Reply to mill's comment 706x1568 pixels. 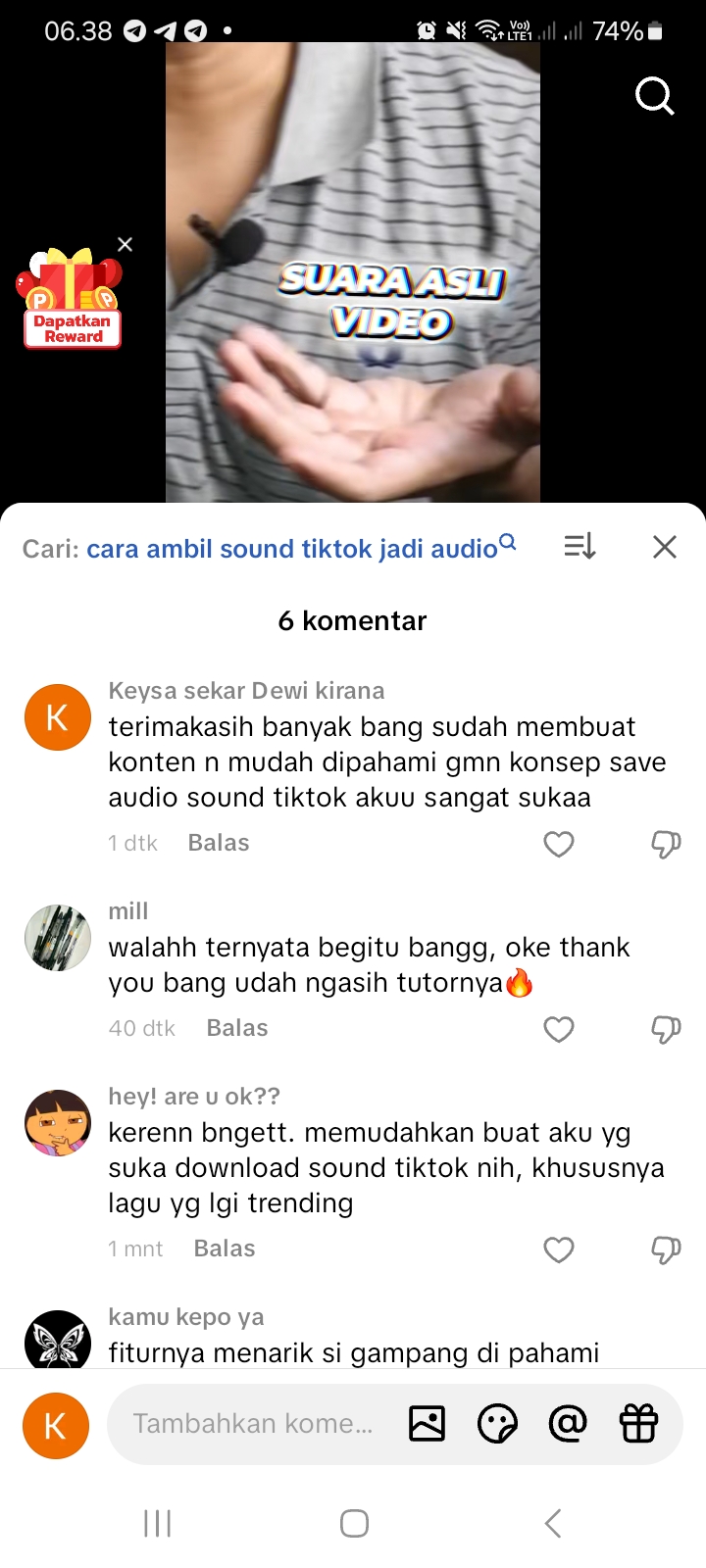(236, 1028)
